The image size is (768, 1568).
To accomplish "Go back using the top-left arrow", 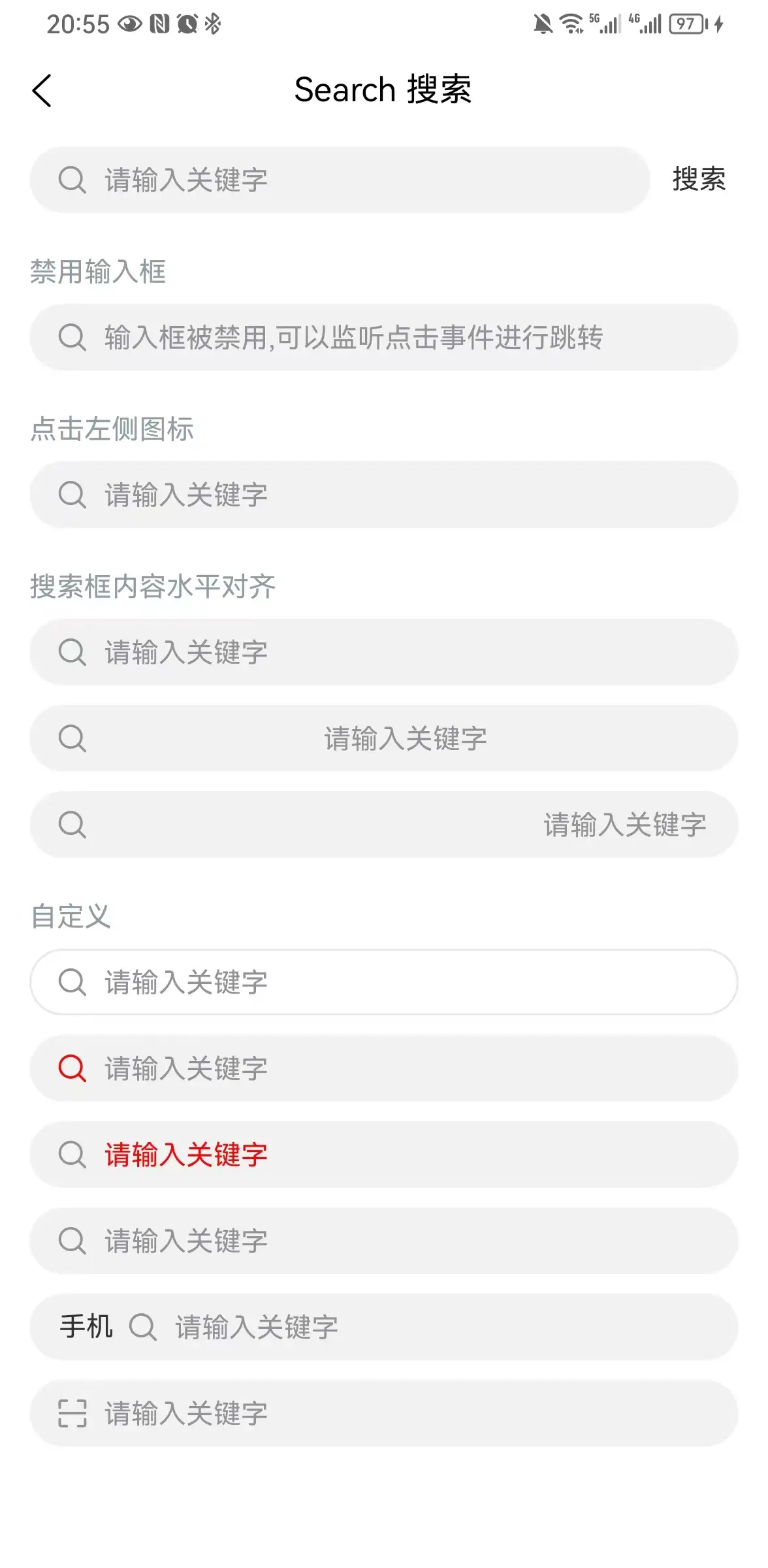I will [42, 91].
